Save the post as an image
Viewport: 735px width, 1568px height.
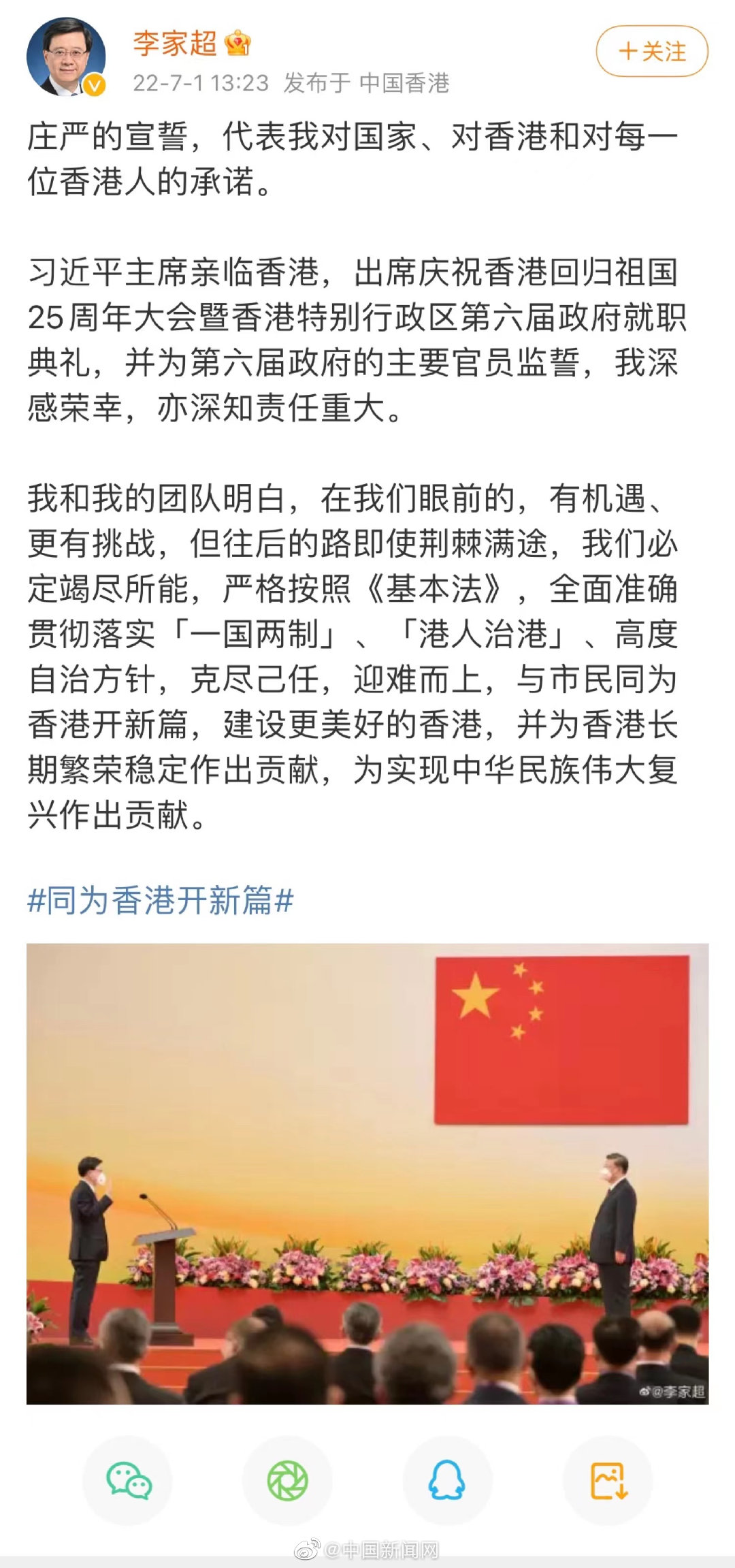point(608,1481)
